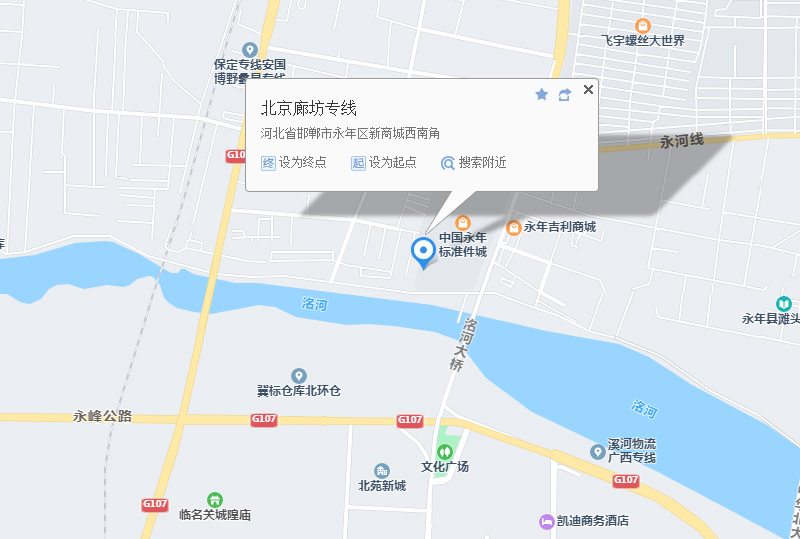
Task: Select the 文化广场 park marker
Action: 445,451
